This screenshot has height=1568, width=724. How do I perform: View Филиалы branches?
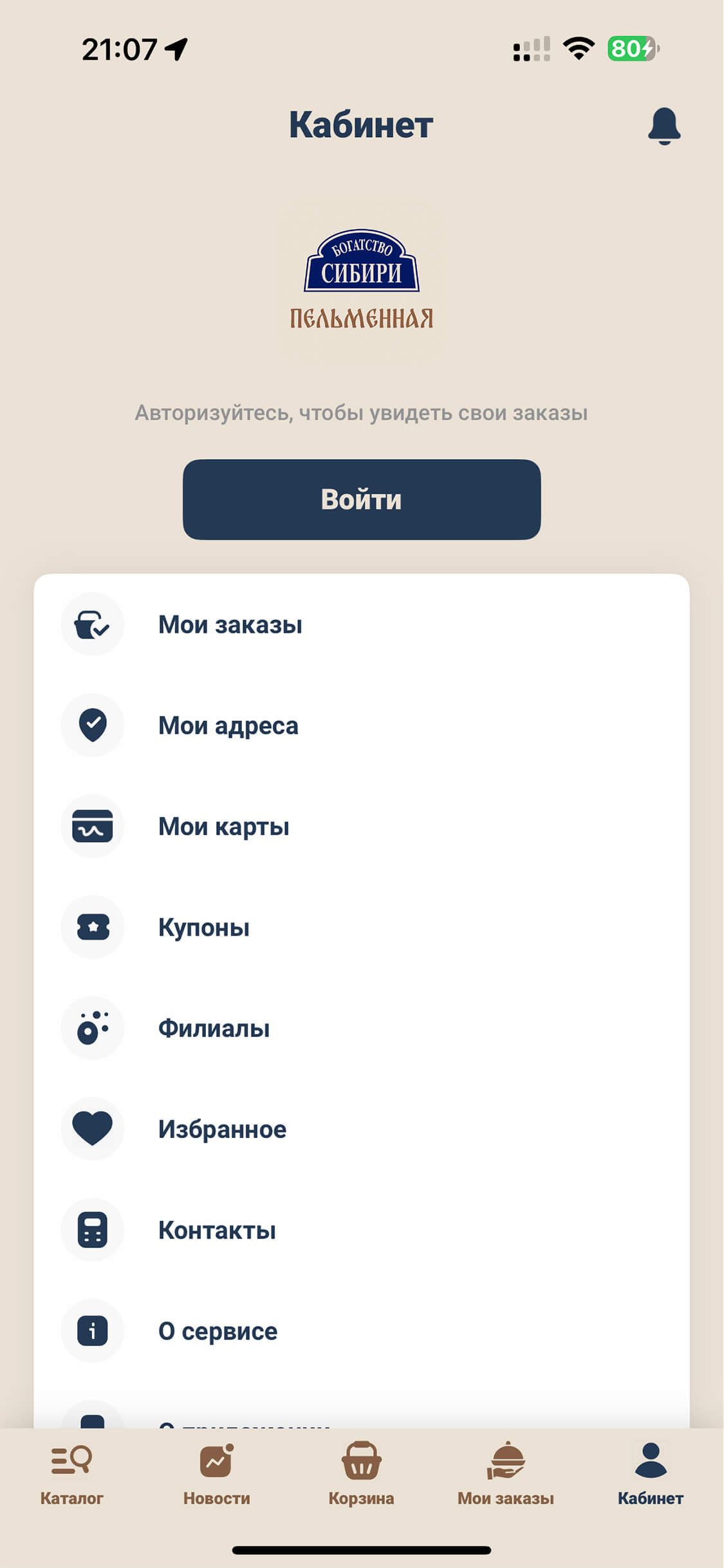pyautogui.click(x=214, y=1028)
